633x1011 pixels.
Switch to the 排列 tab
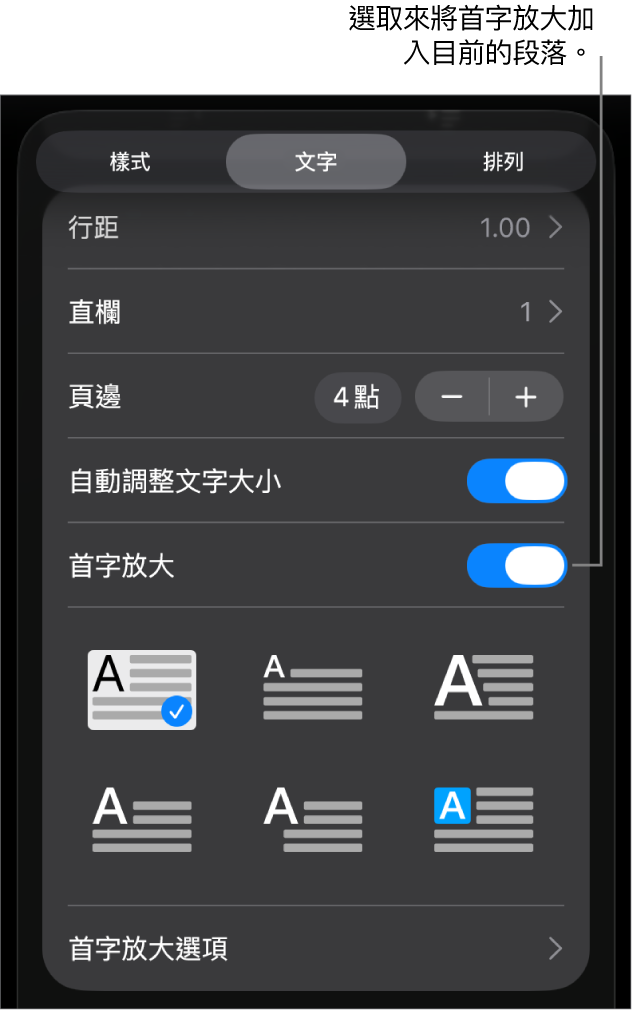[502, 162]
